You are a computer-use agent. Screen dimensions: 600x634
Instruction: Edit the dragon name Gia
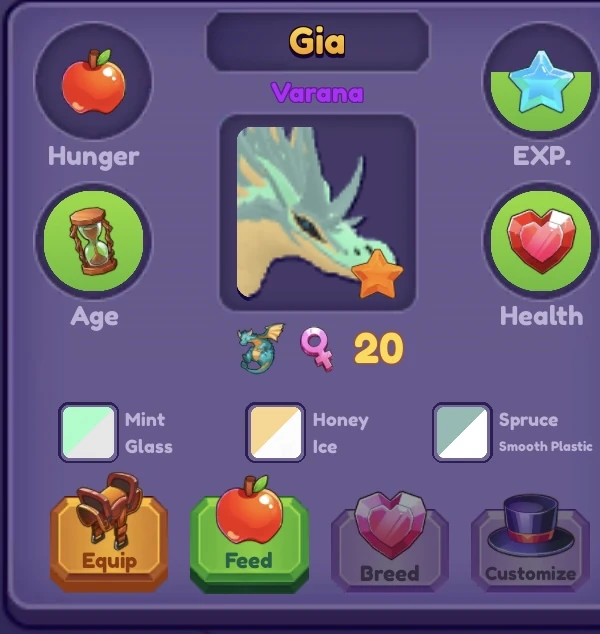pyautogui.click(x=317, y=42)
